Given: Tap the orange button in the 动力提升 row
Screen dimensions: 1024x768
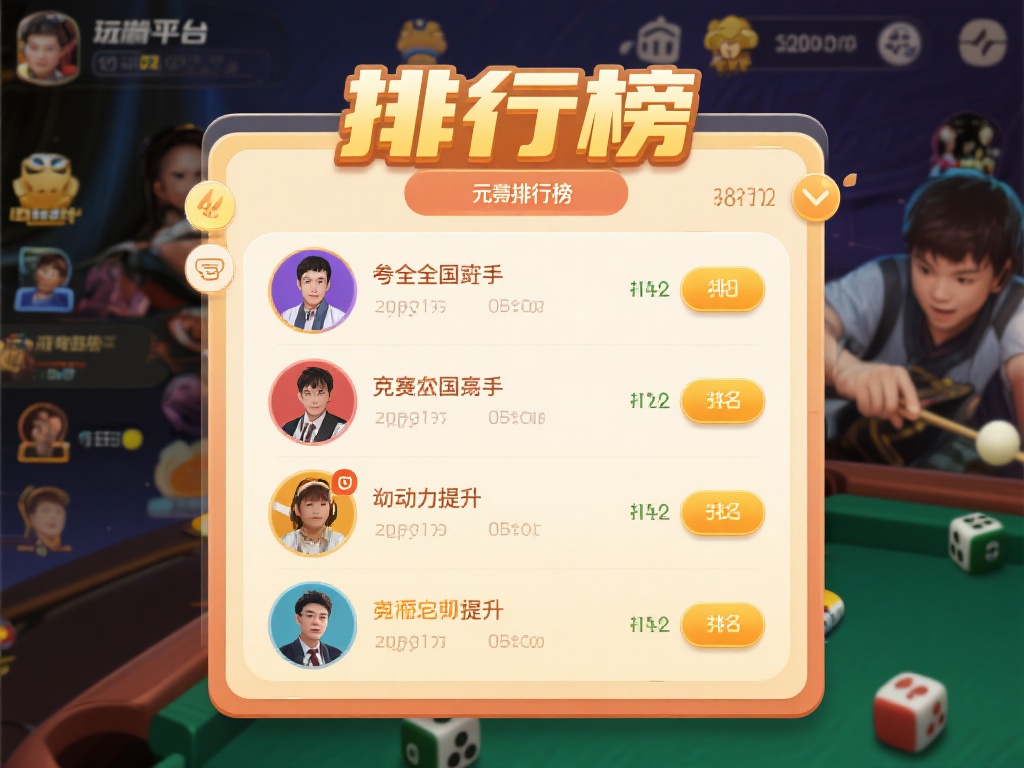Looking at the screenshot, I should point(722,512).
